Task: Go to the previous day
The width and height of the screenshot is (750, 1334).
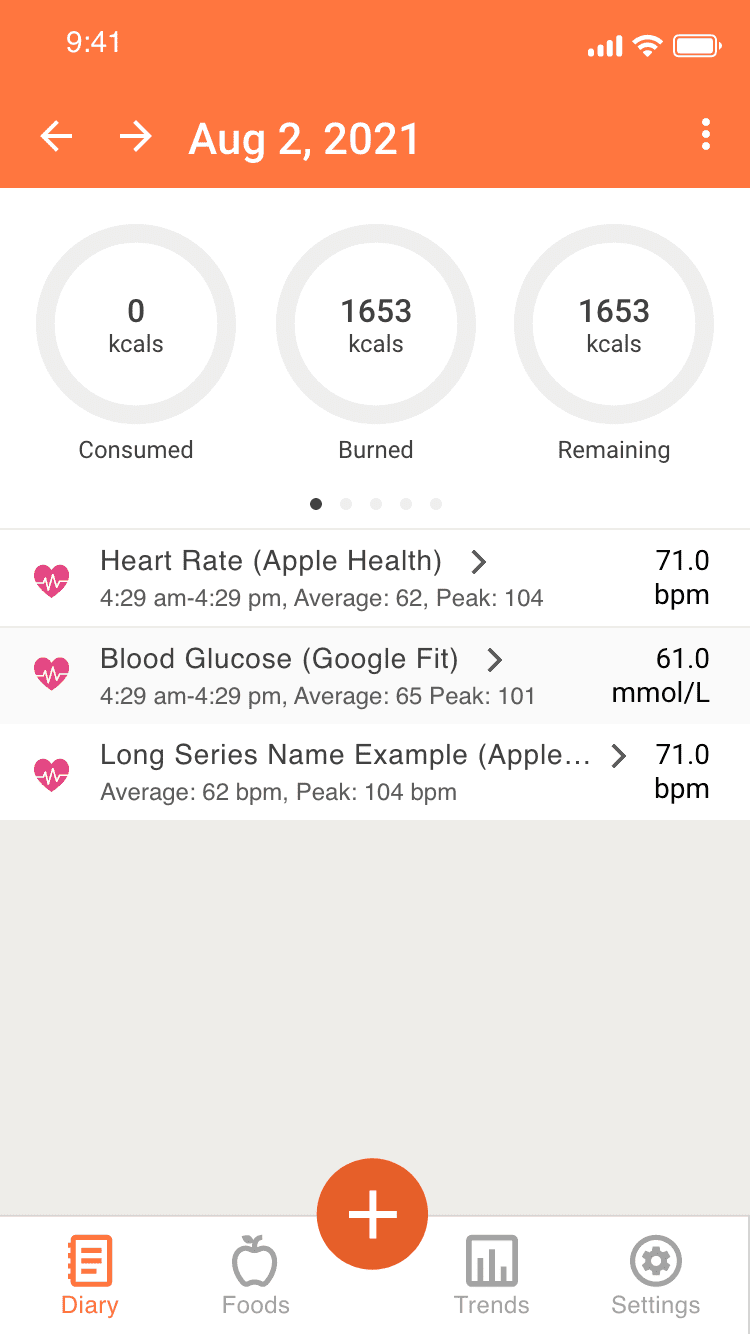Action: 57,136
